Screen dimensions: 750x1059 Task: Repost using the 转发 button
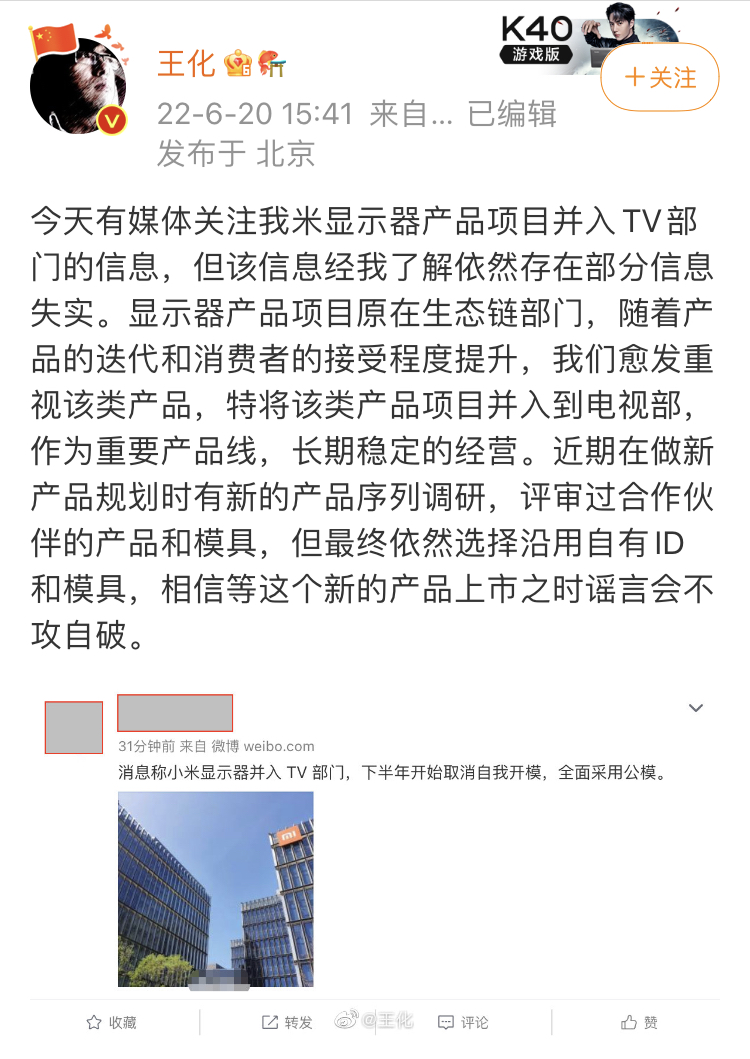287,1022
